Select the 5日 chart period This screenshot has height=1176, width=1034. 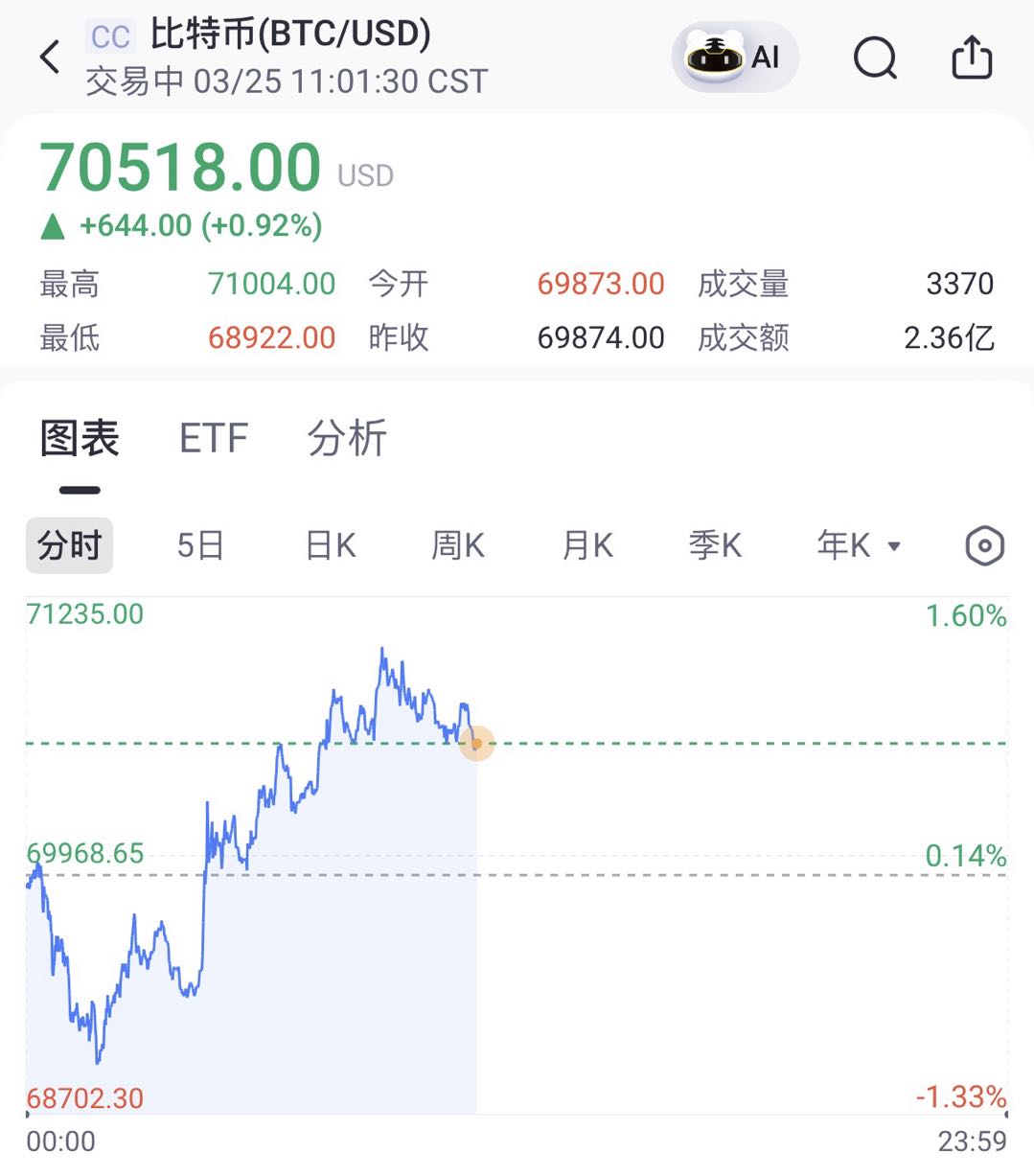(x=200, y=545)
